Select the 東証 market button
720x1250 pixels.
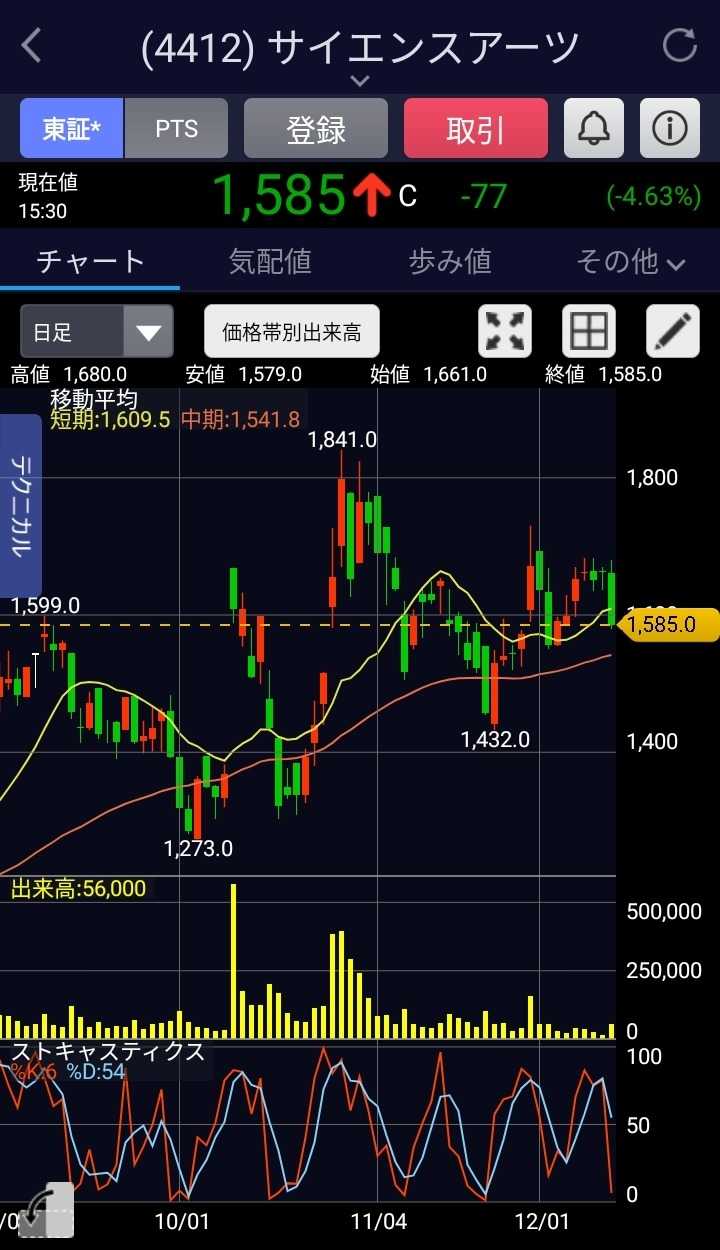pyautogui.click(x=72, y=128)
